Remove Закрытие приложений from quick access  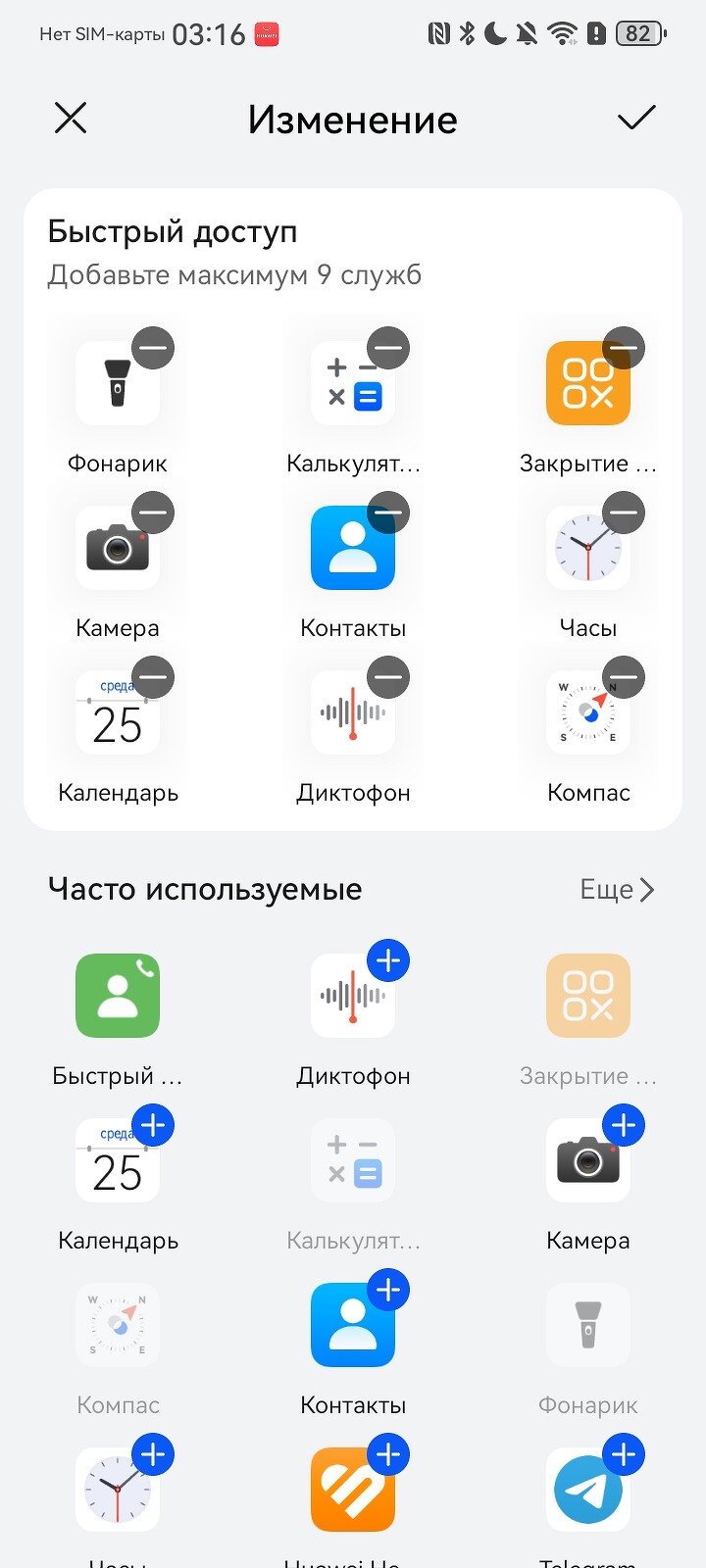pyautogui.click(x=624, y=348)
